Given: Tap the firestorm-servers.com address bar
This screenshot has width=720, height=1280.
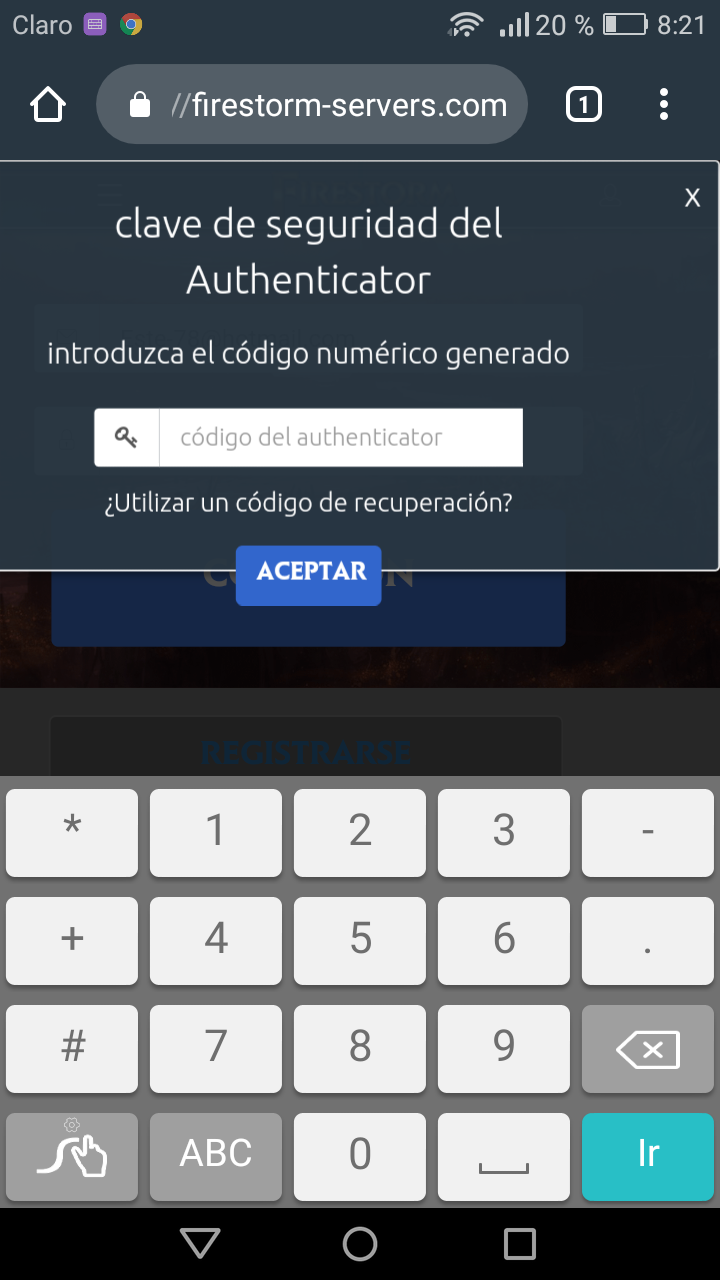Looking at the screenshot, I should [311, 104].
